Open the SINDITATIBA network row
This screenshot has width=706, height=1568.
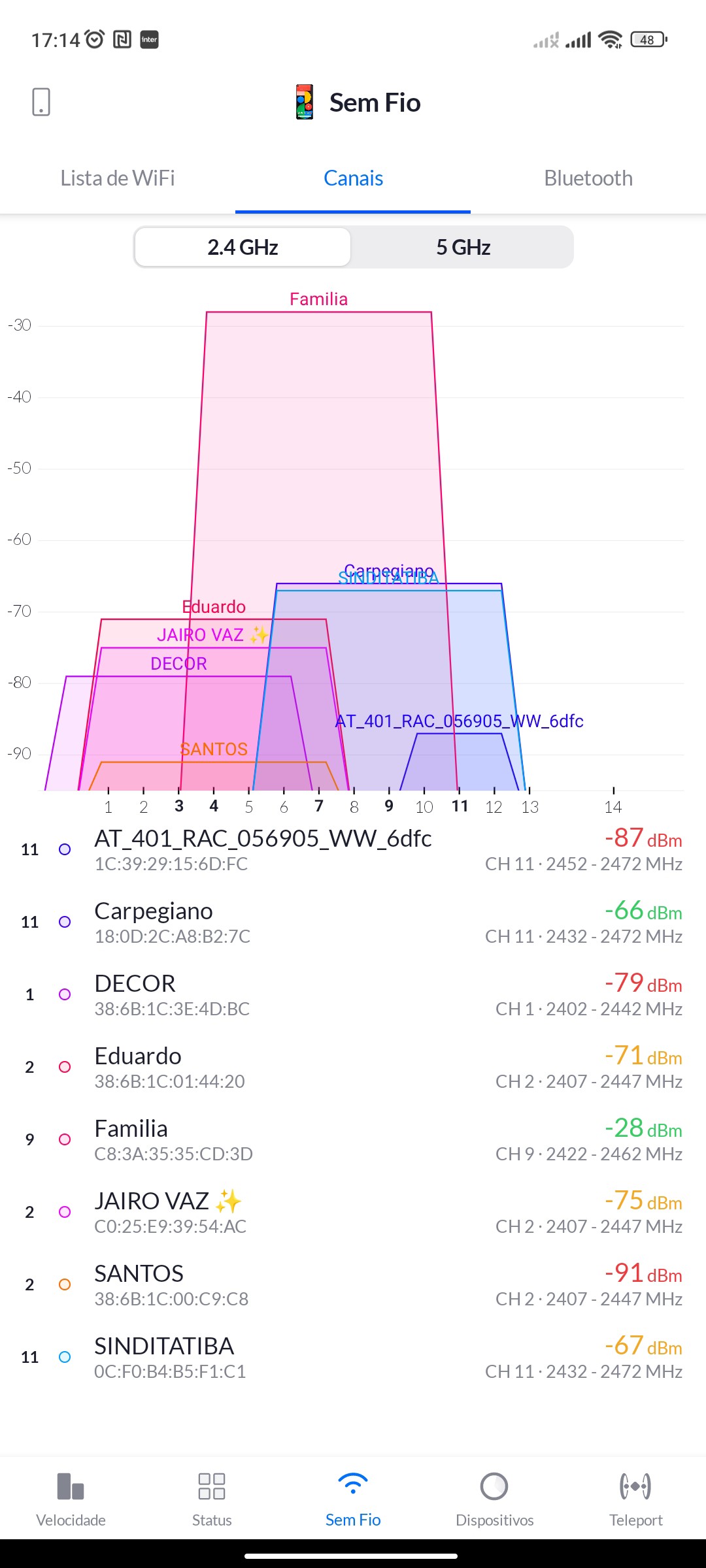coord(353,1357)
